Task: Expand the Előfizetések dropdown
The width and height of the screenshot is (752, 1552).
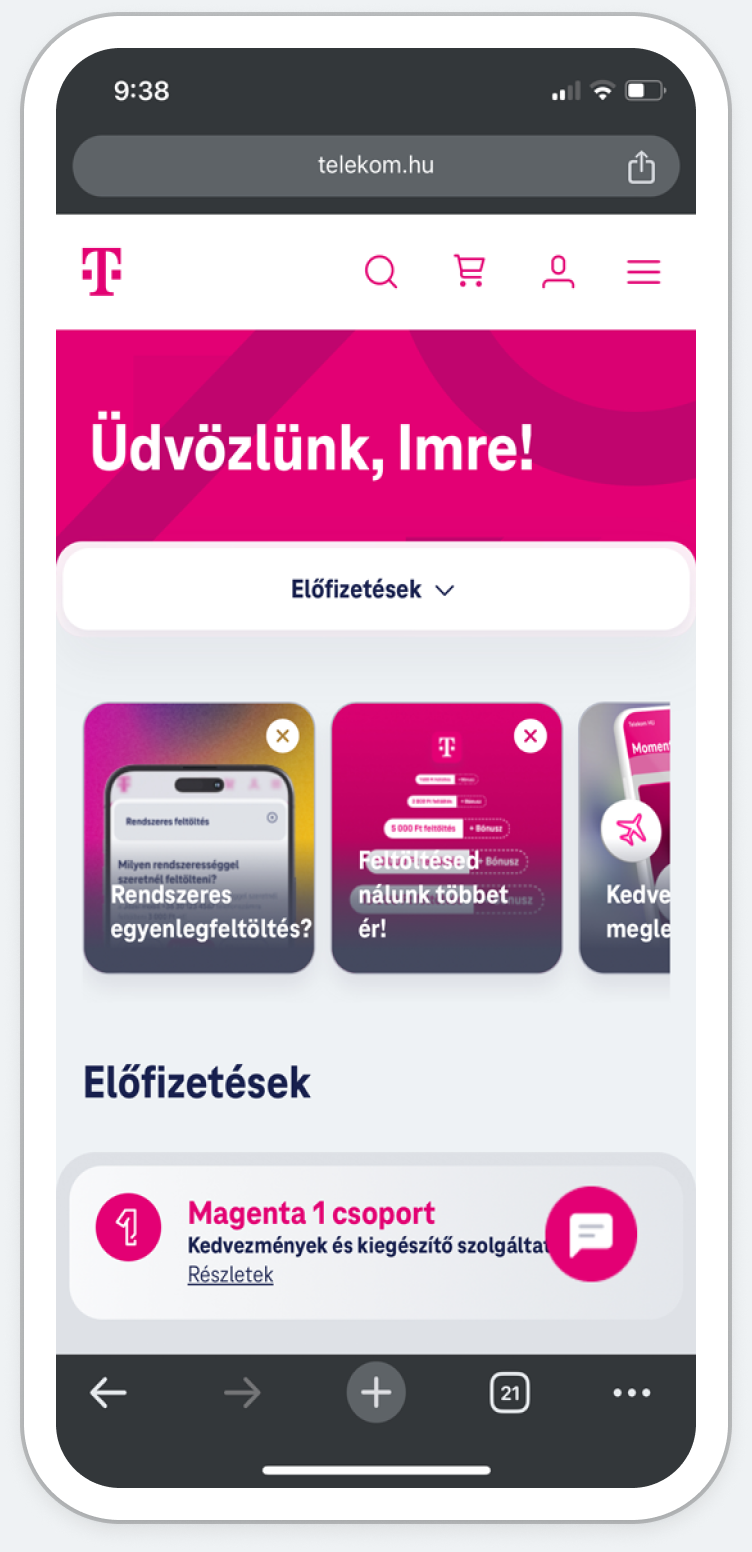Action: (x=374, y=589)
